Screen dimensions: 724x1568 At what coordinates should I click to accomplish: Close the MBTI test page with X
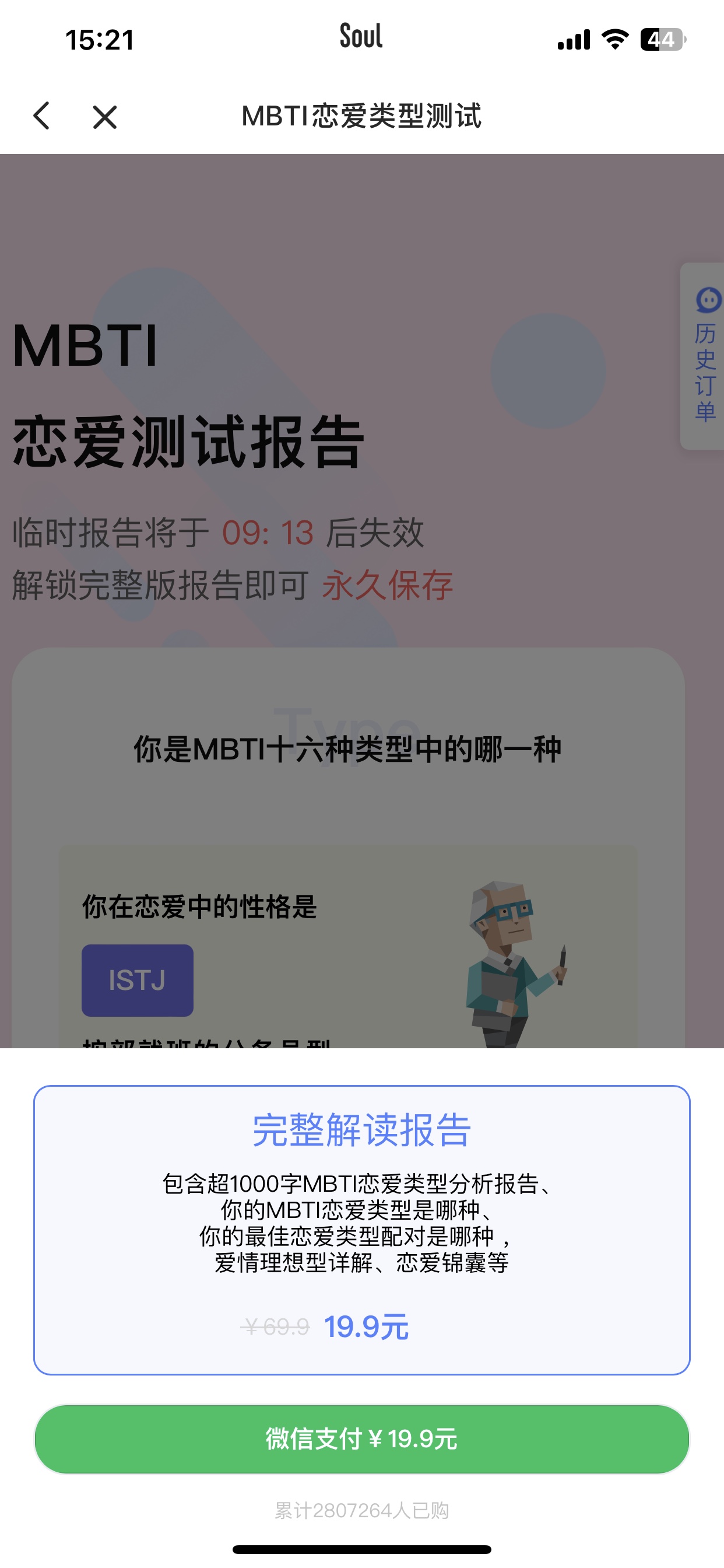tap(105, 117)
